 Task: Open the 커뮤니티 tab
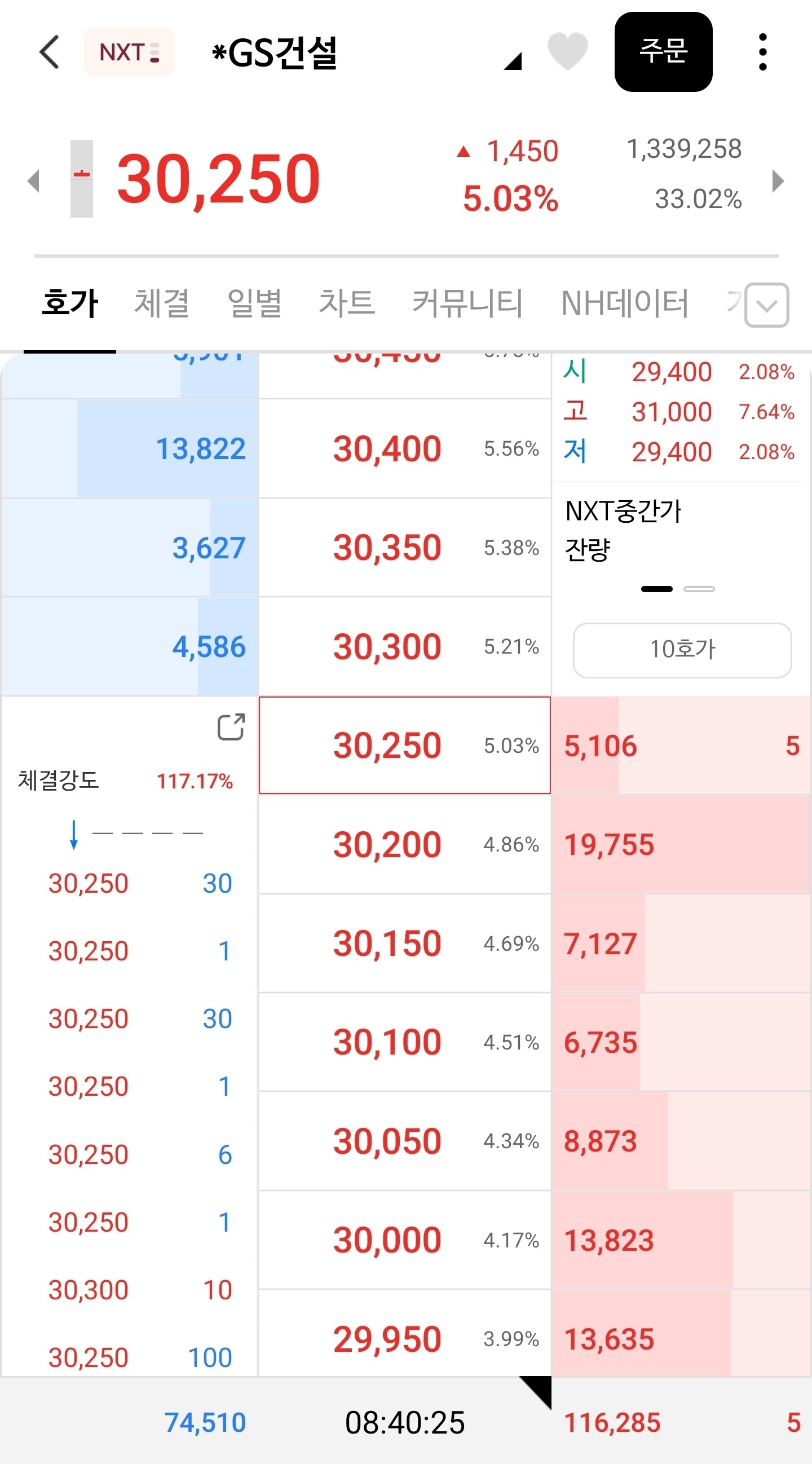pyautogui.click(x=467, y=303)
